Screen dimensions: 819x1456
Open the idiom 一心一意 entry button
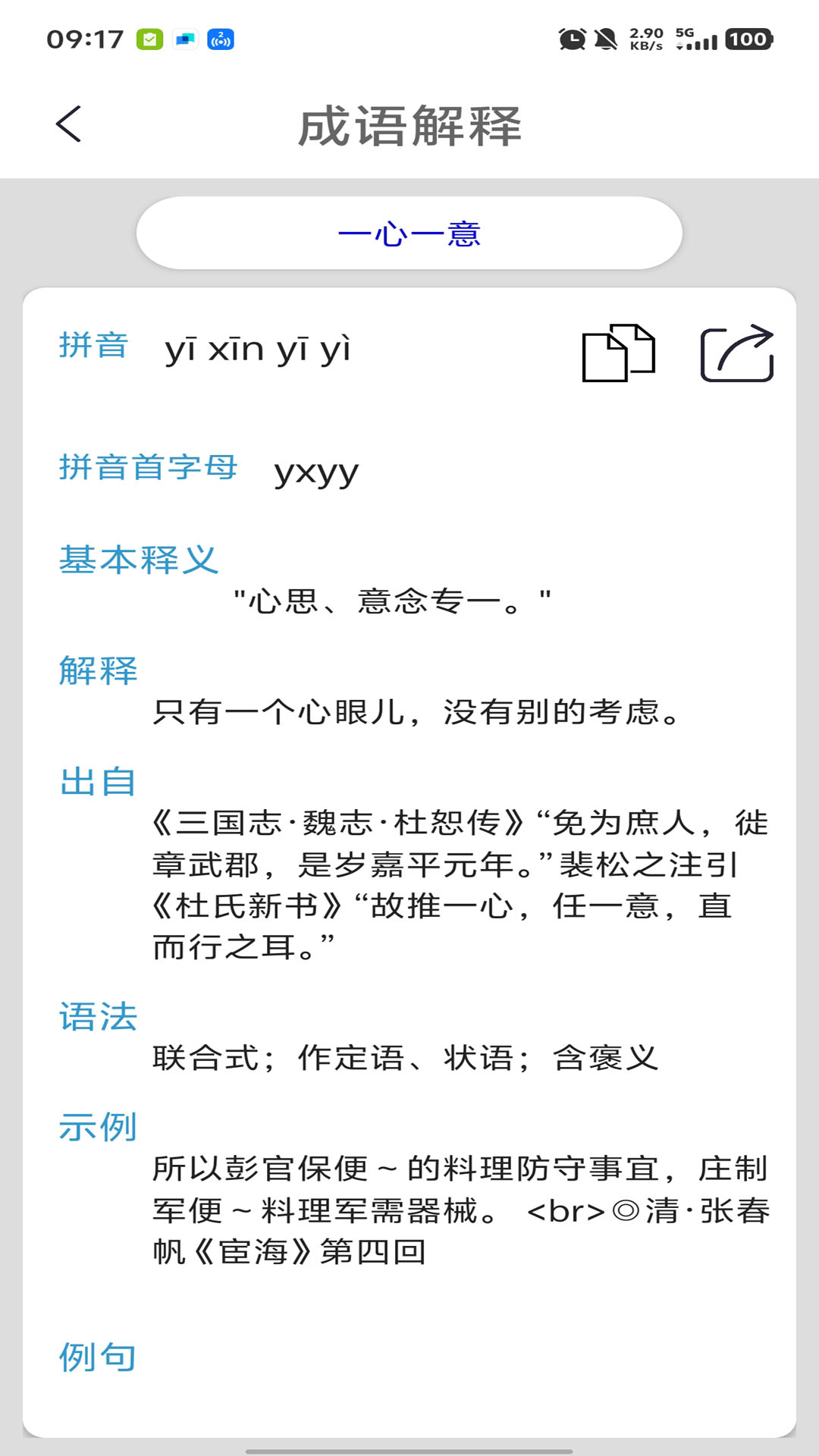click(409, 233)
